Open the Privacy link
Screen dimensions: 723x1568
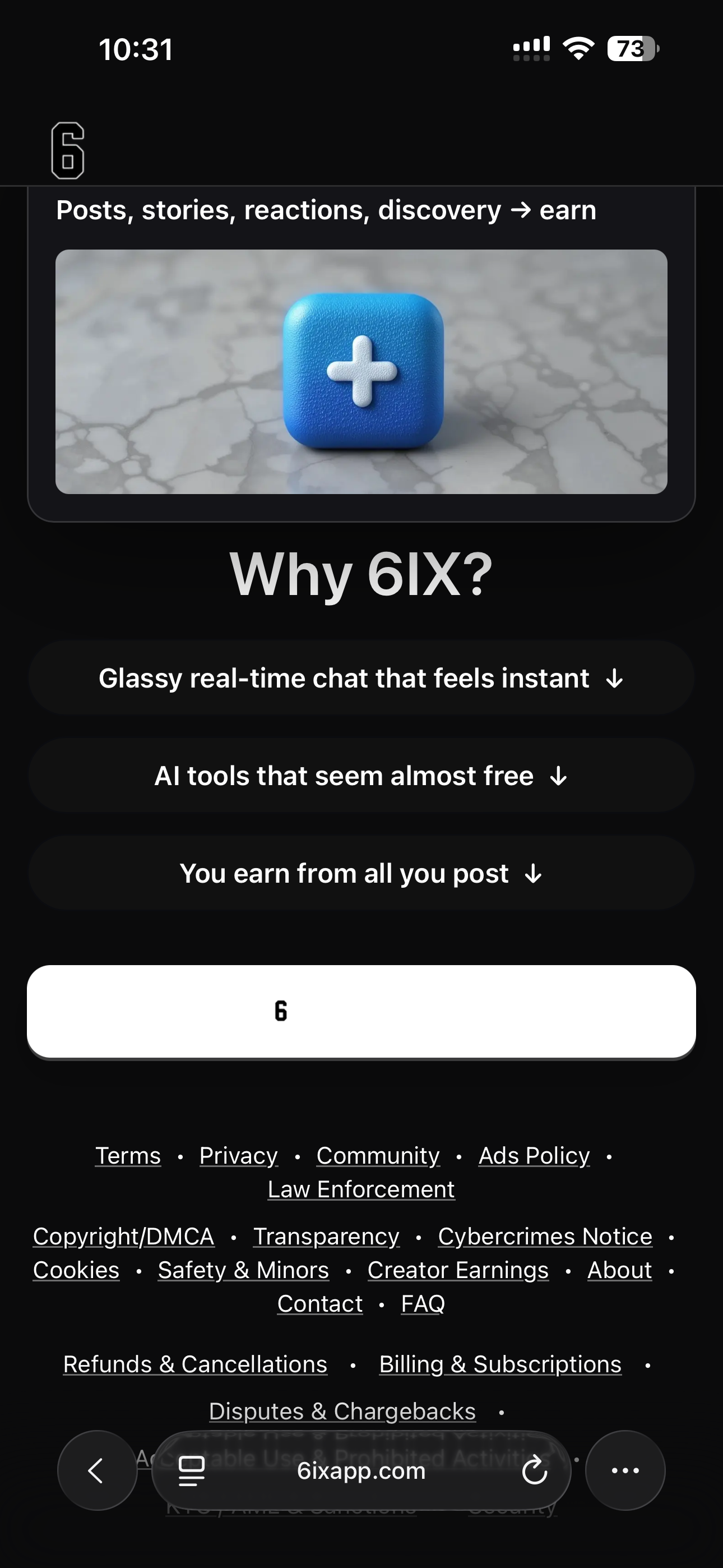(238, 1155)
